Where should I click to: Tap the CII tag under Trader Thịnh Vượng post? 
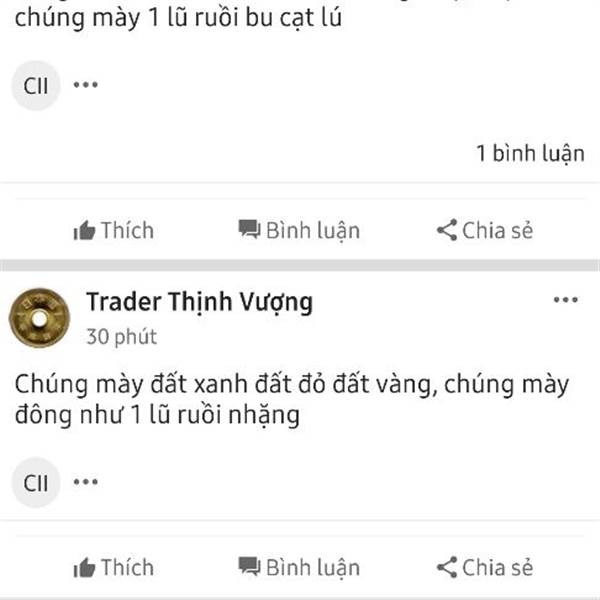point(36,483)
